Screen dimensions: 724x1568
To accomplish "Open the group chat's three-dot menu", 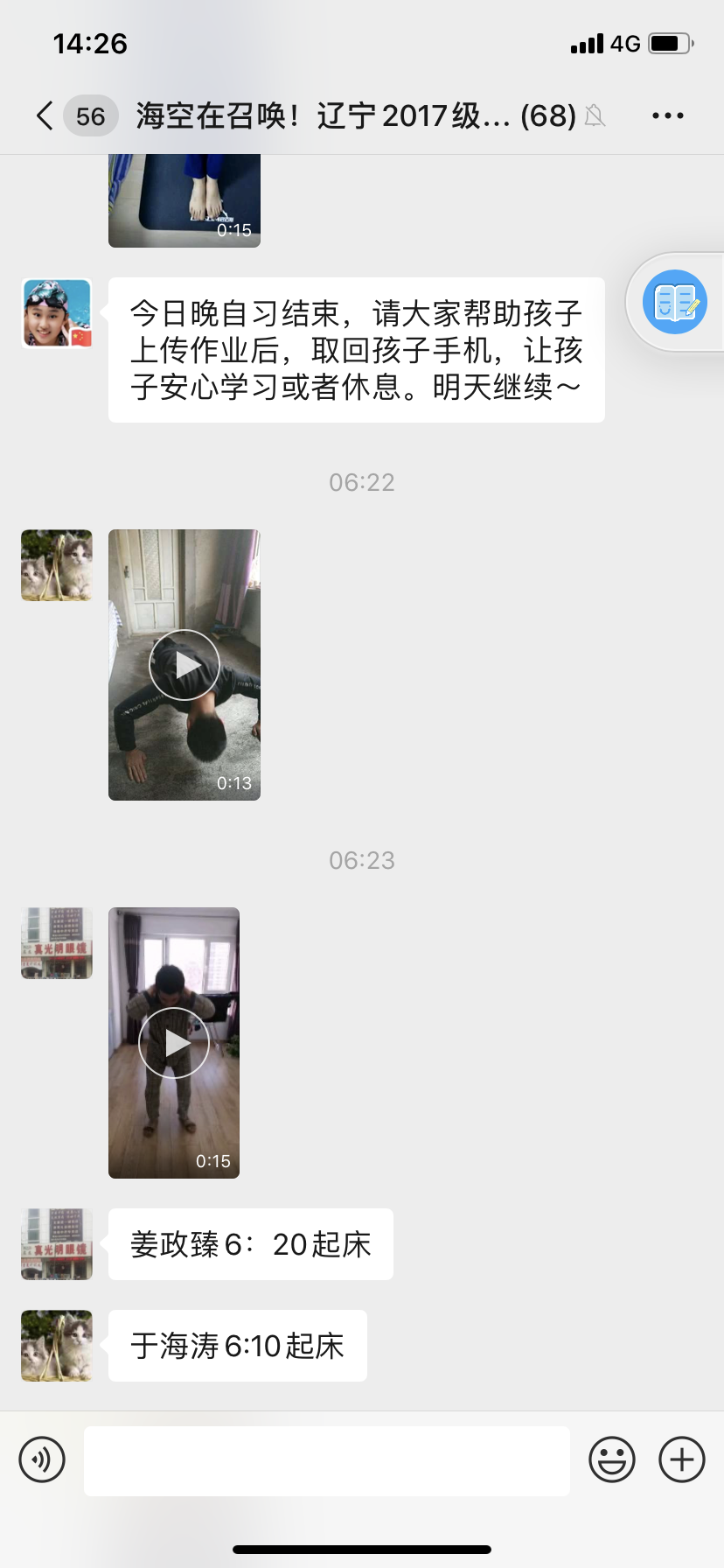I will point(667,115).
